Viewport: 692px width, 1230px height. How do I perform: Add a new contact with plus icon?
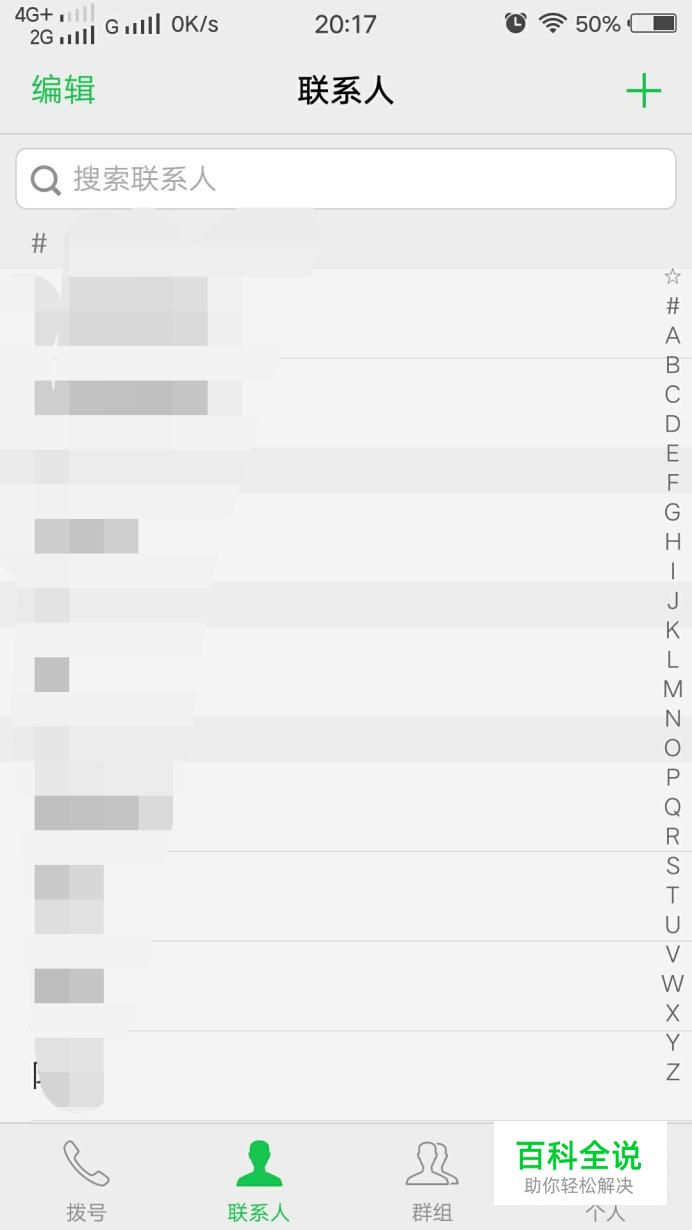coord(644,91)
